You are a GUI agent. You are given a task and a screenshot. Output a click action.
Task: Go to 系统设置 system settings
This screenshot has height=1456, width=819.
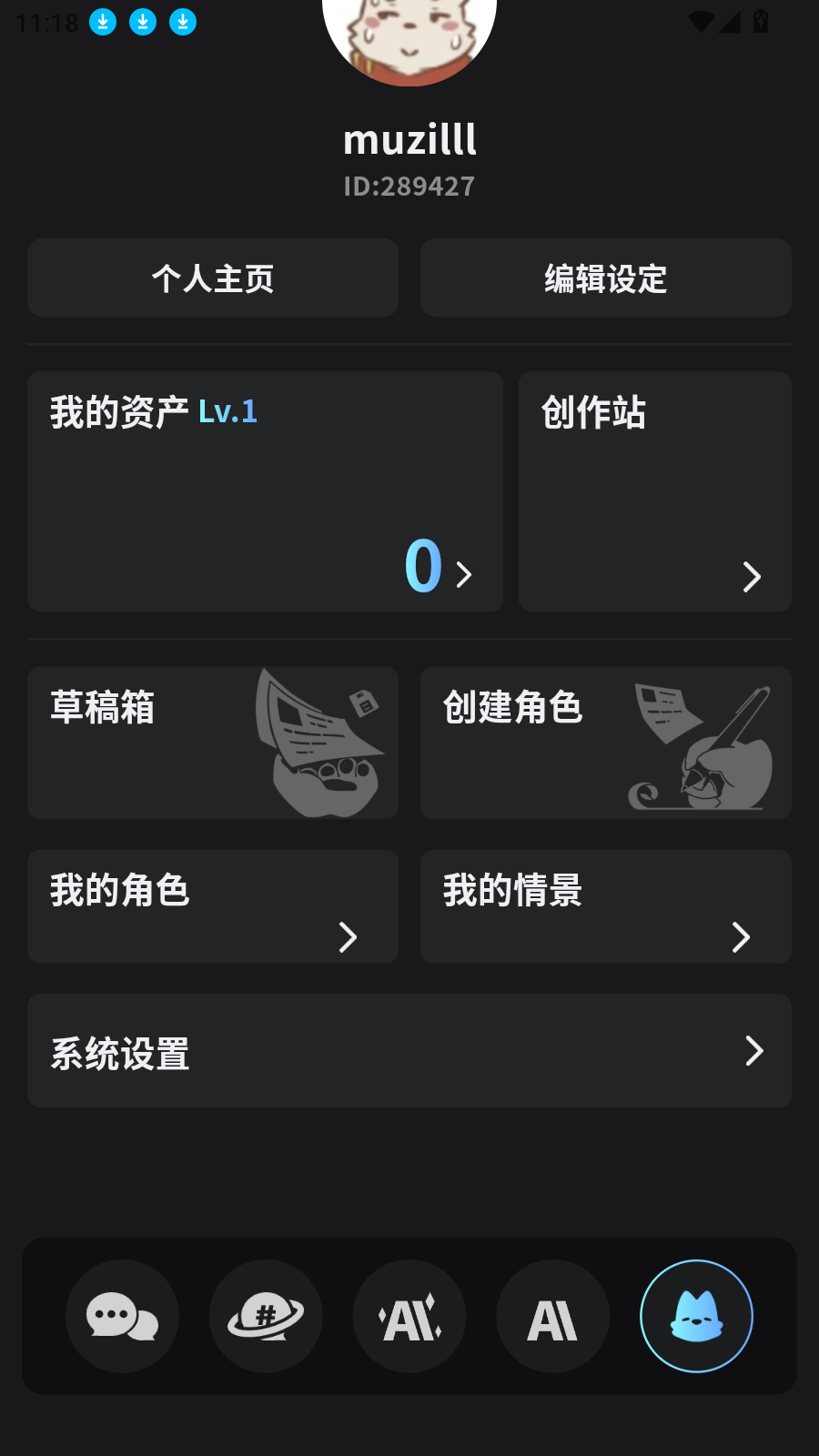(x=409, y=1051)
